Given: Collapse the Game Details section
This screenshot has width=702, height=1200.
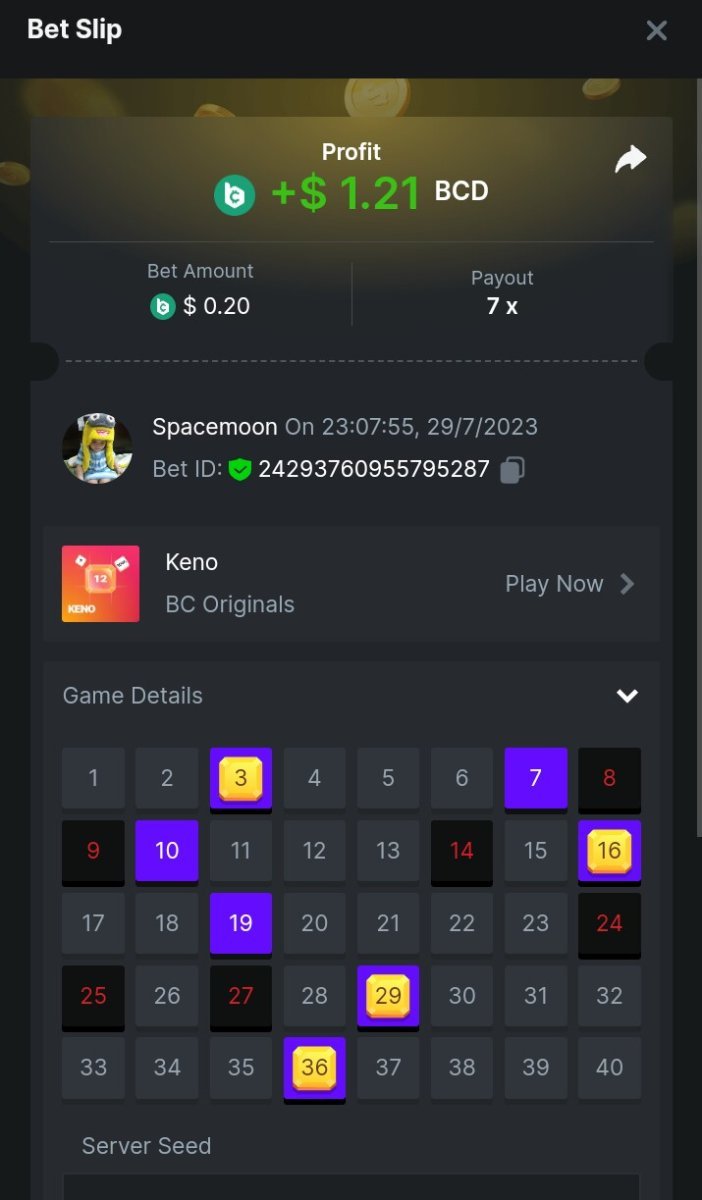Looking at the screenshot, I should pyautogui.click(x=627, y=696).
